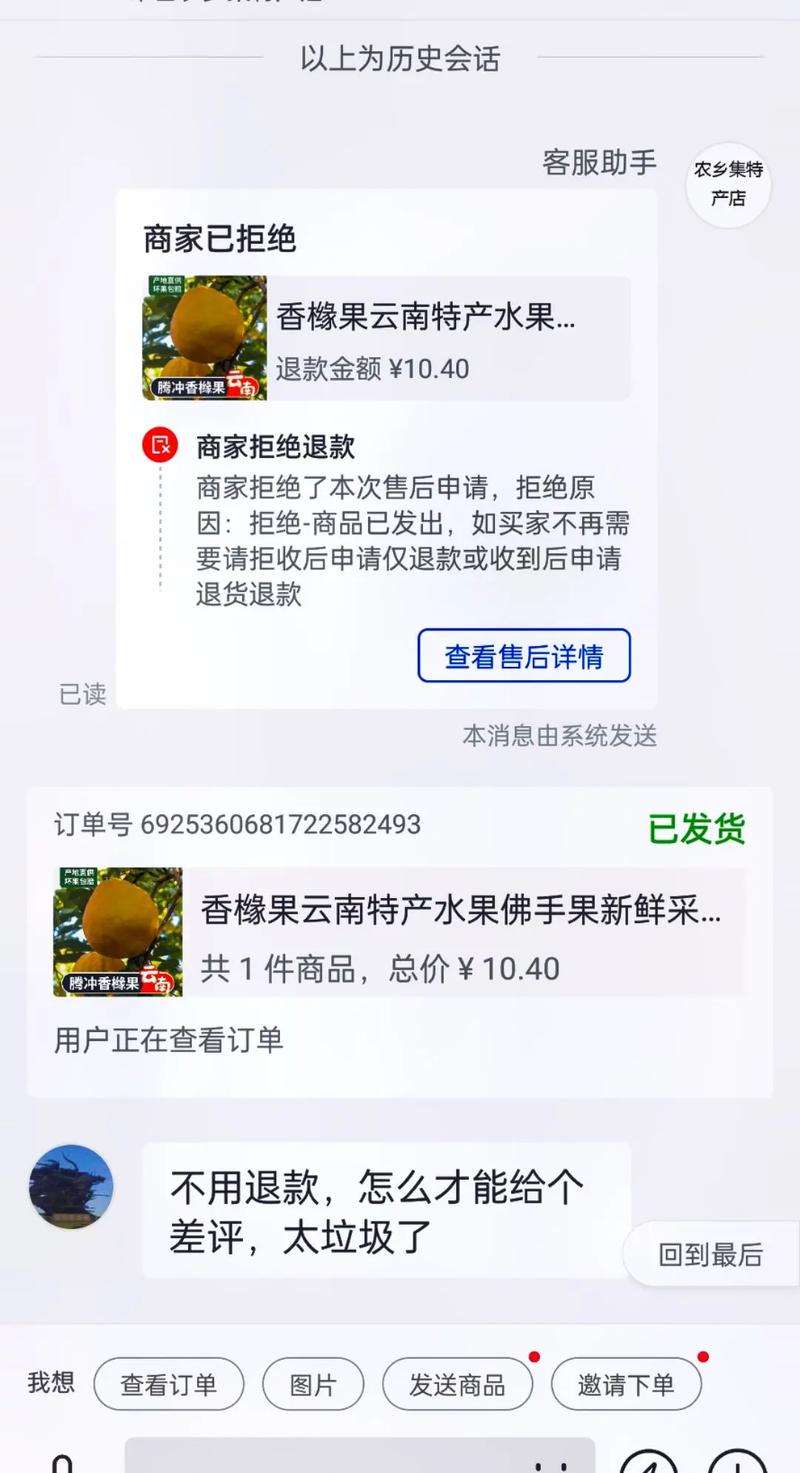The width and height of the screenshot is (800, 1473).
Task: Select the 图片 quick action
Action: click(313, 1384)
